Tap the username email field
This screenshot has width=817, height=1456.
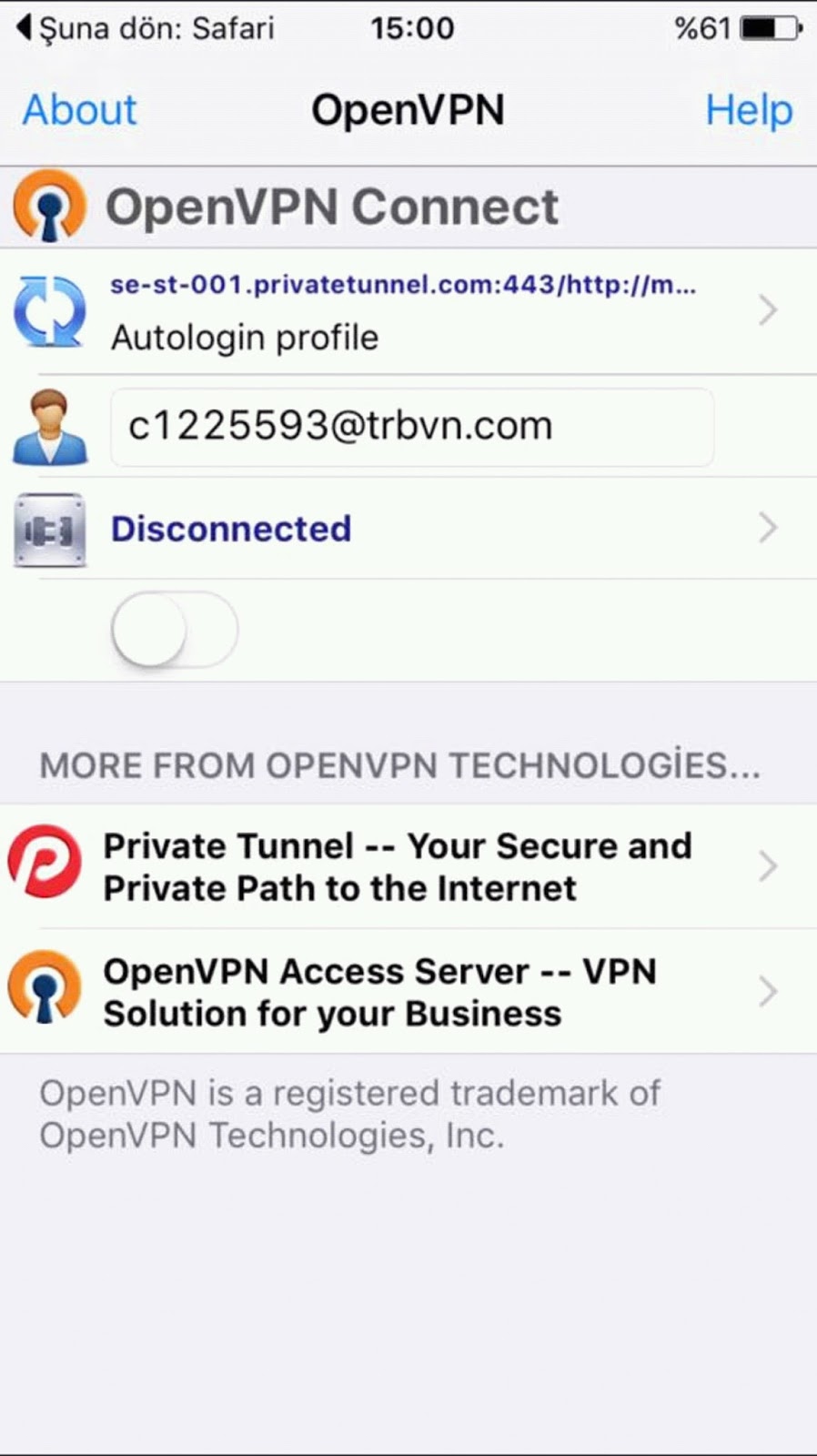411,426
